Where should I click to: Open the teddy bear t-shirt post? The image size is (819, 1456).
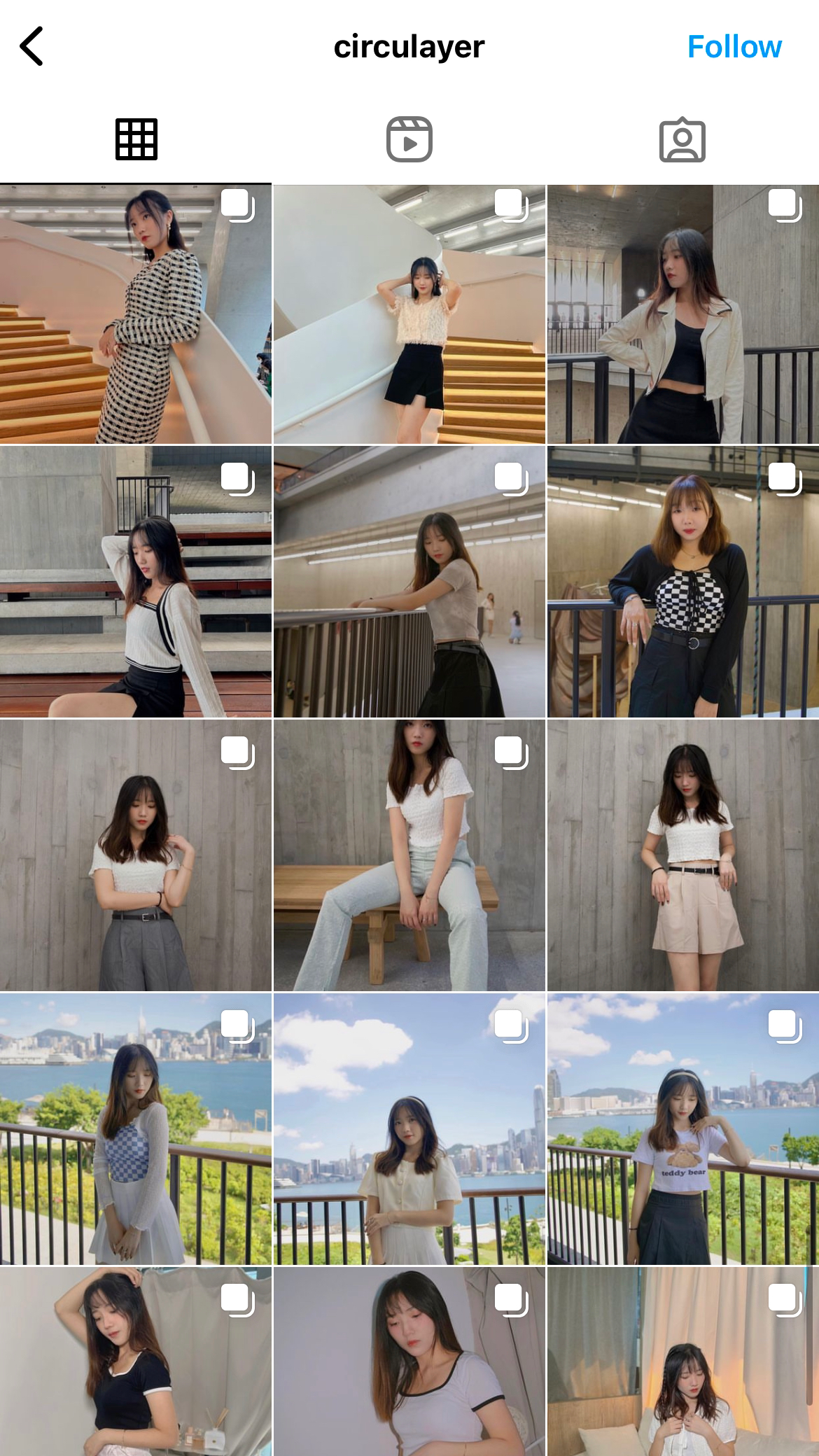tap(683, 1129)
